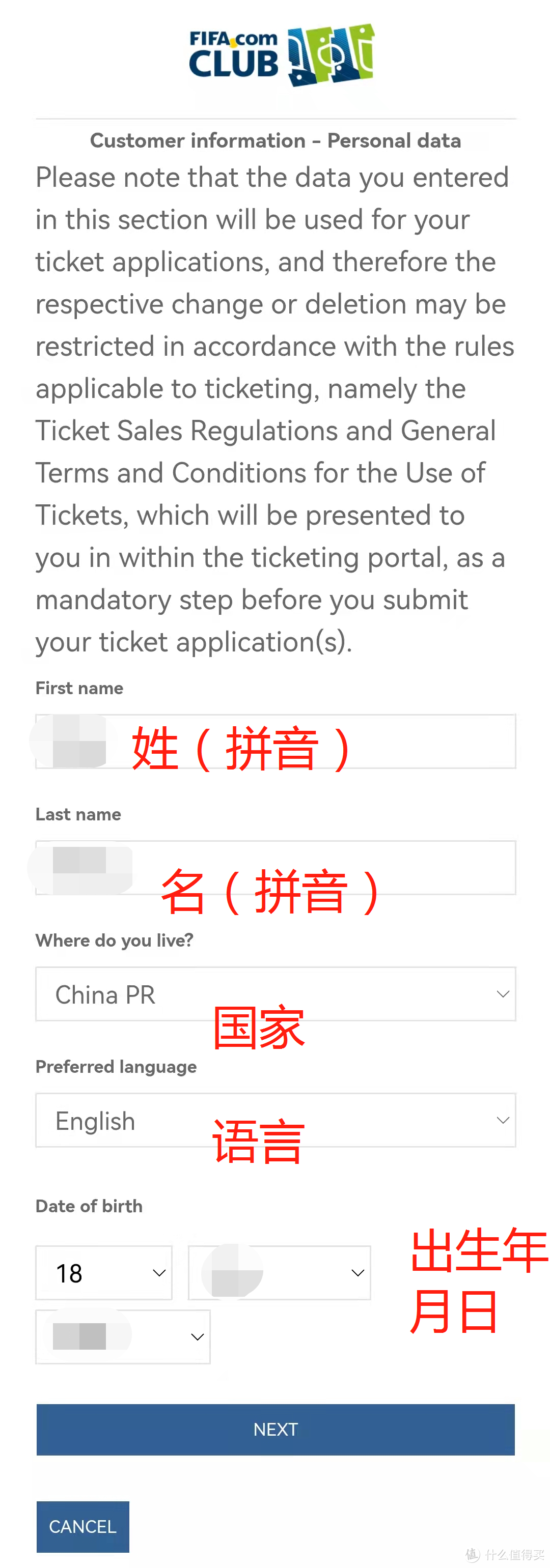Select the 'English' value text
Screen dimensions: 550x1568
click(94, 1121)
